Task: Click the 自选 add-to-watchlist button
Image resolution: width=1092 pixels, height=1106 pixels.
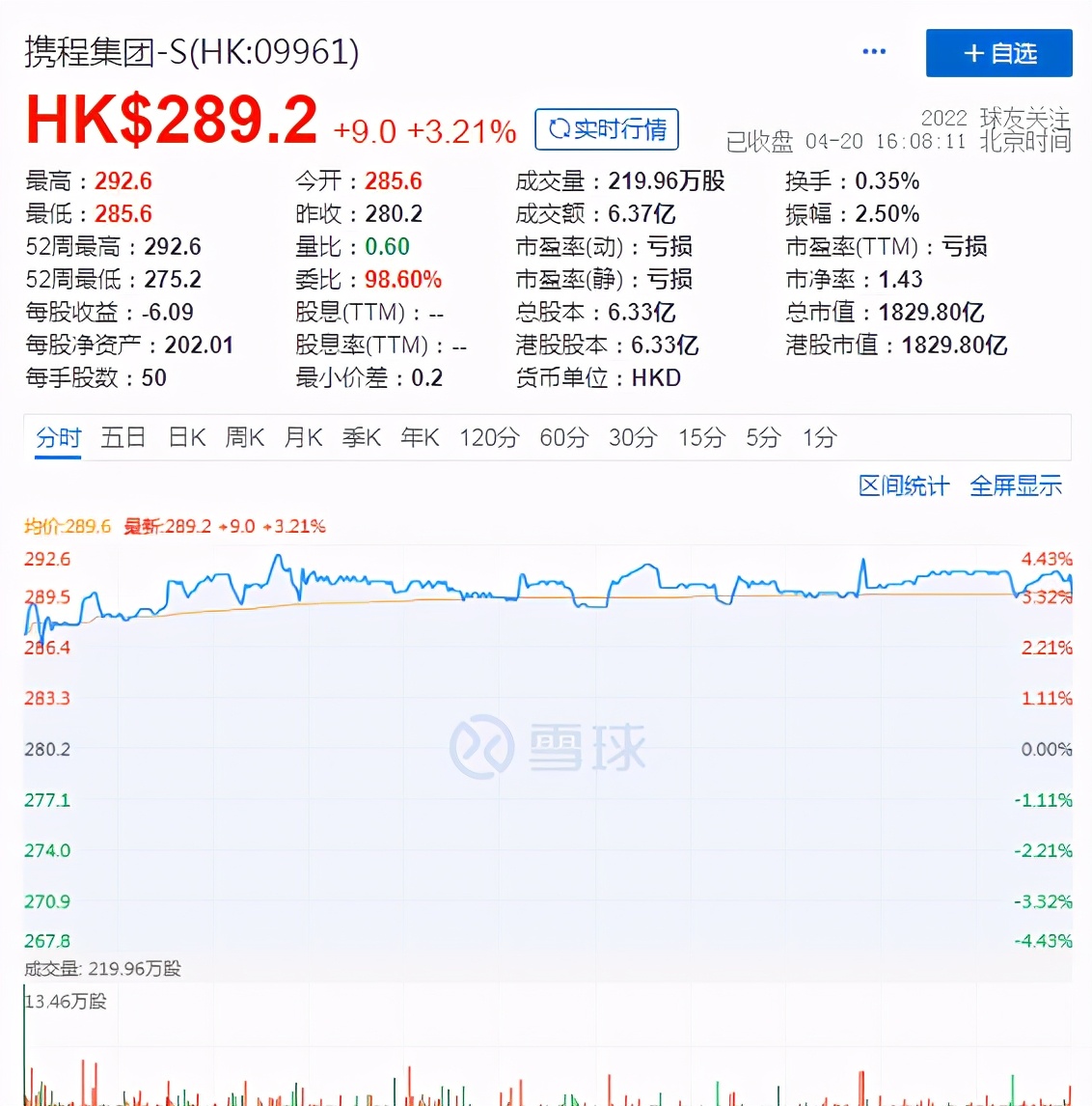Action: pos(999,53)
